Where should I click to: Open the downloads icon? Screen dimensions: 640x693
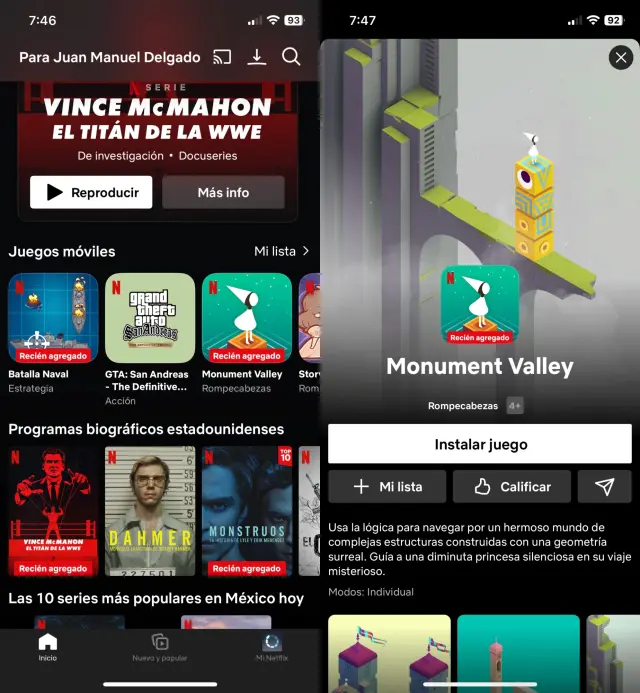click(x=257, y=57)
